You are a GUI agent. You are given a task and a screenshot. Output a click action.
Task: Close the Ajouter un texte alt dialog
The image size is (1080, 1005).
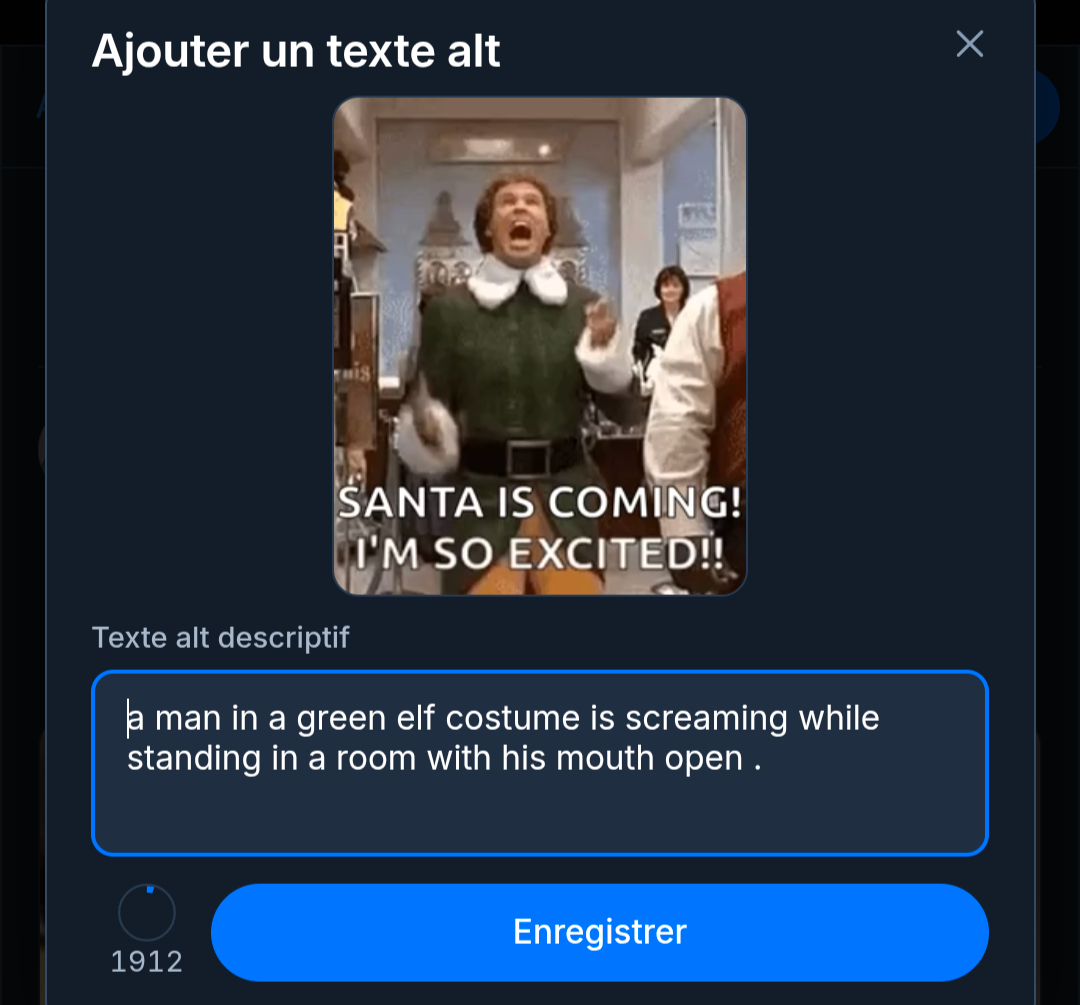point(969,44)
